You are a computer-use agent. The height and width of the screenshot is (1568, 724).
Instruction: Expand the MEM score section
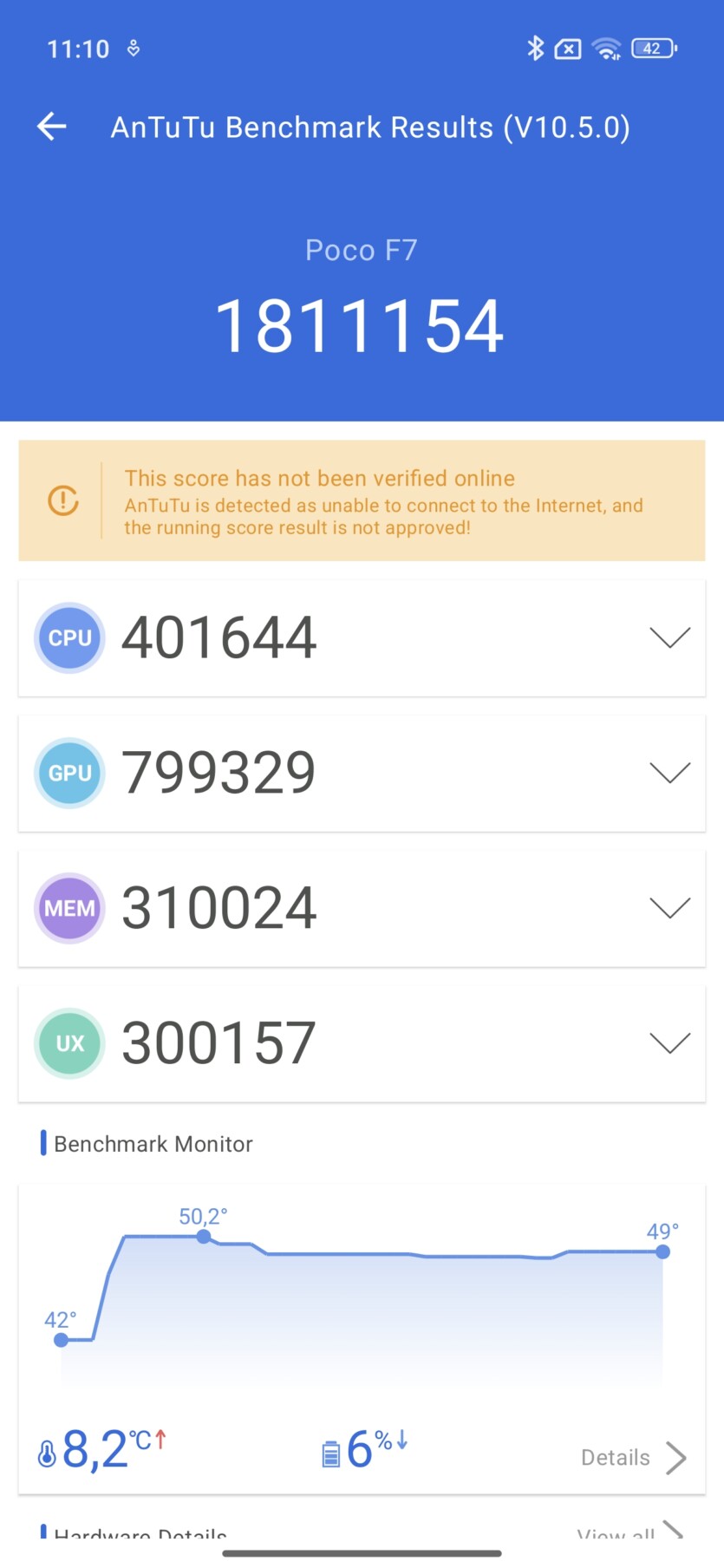(669, 908)
